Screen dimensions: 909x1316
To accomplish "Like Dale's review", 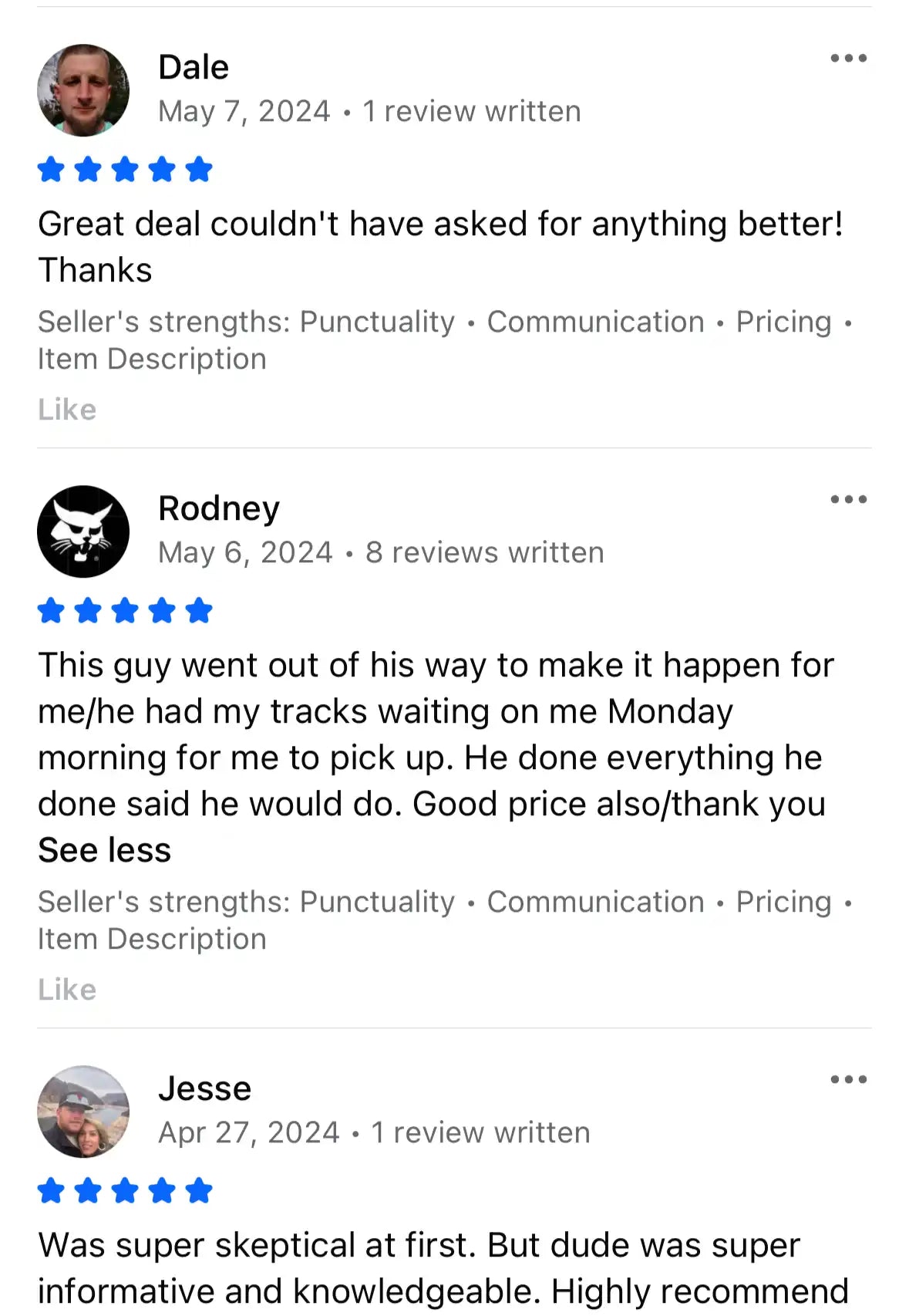I will tap(67, 410).
